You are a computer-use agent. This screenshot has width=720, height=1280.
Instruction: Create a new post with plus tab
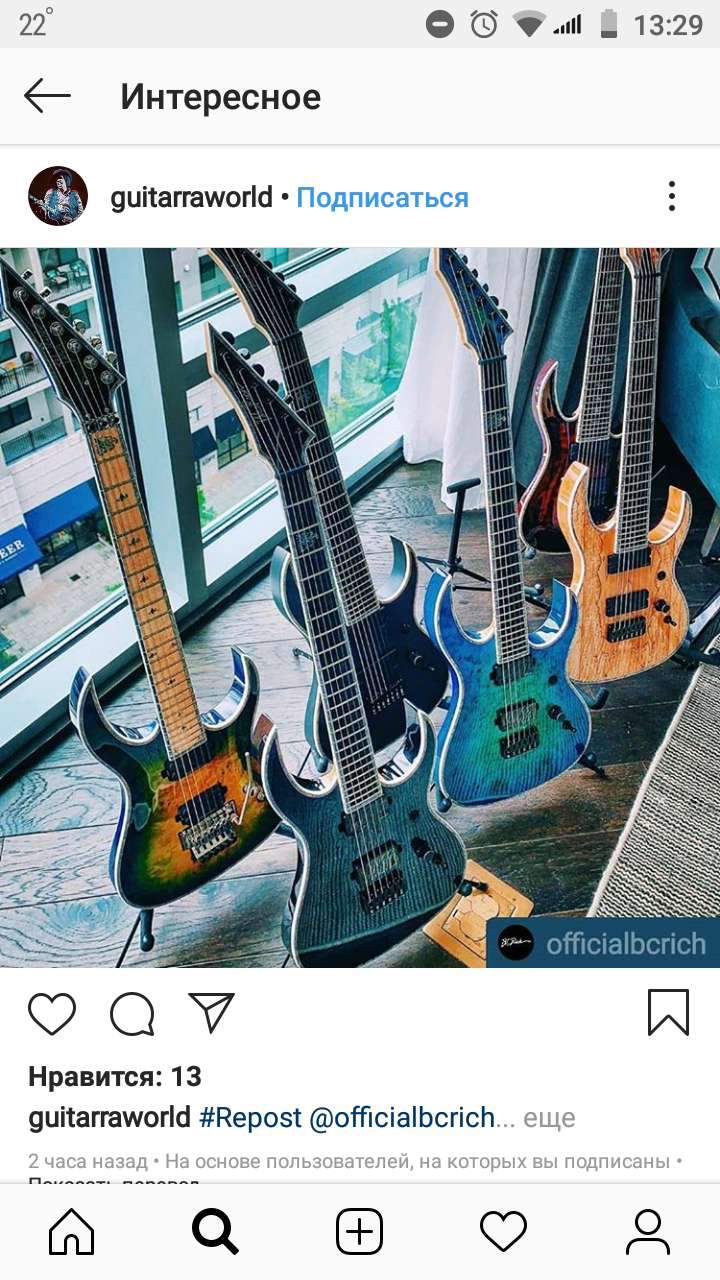pyautogui.click(x=359, y=1231)
